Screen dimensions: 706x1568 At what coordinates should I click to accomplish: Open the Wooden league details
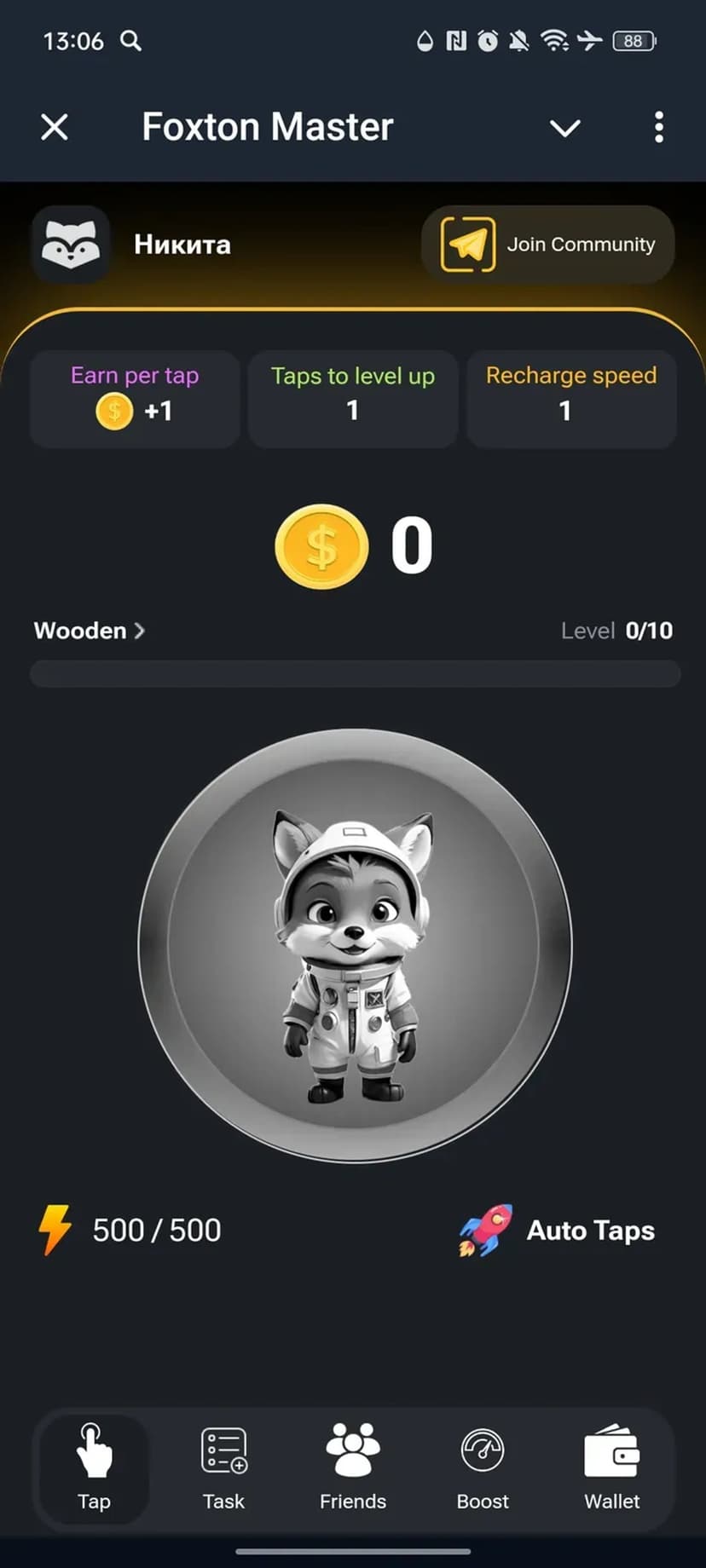pos(89,631)
